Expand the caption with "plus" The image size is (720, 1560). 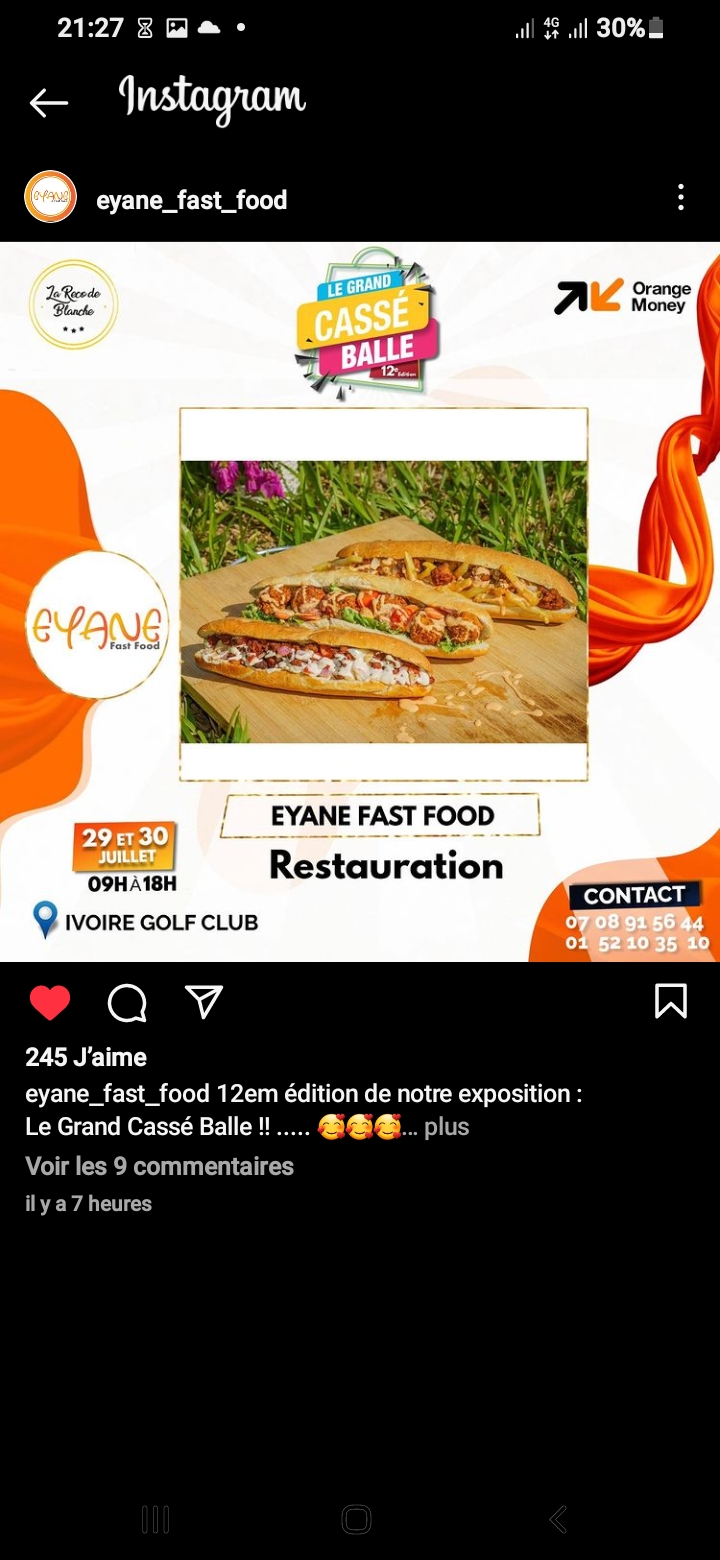click(x=446, y=1127)
